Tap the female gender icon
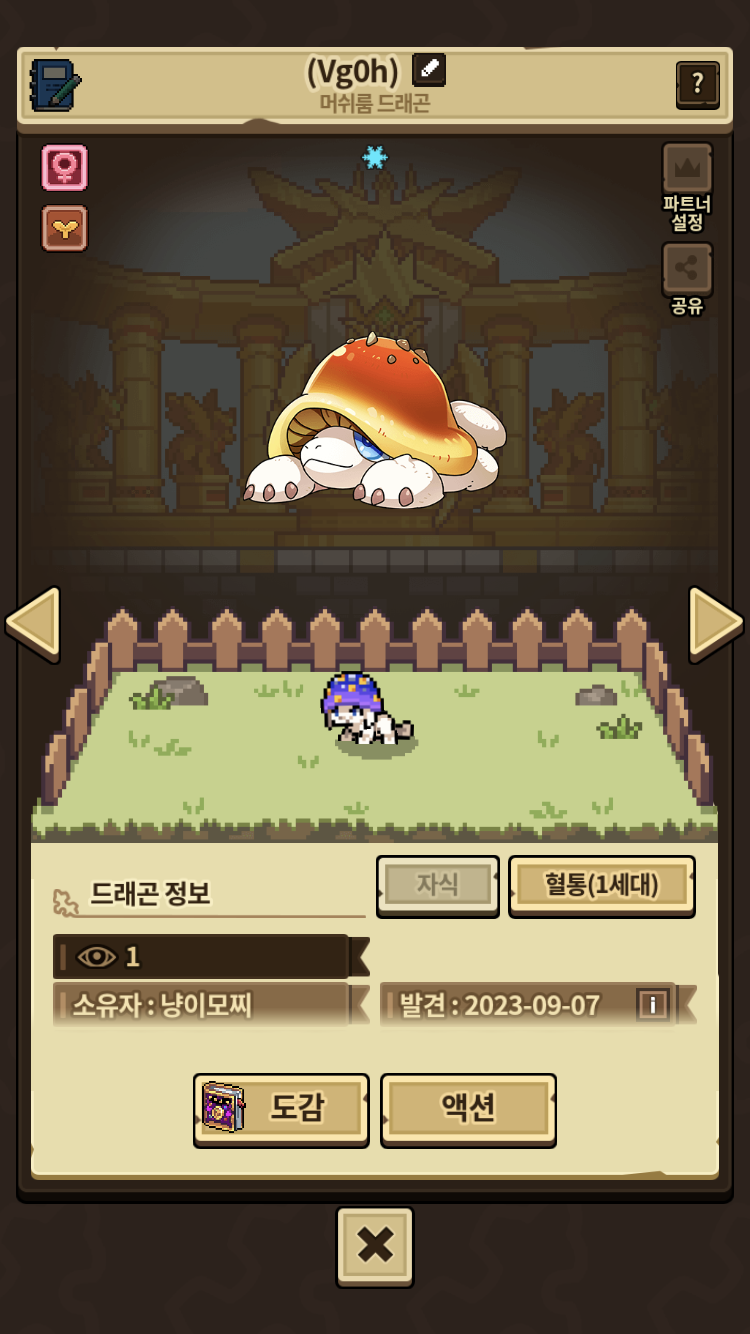Screen dimensions: 750x1334 tap(65, 167)
